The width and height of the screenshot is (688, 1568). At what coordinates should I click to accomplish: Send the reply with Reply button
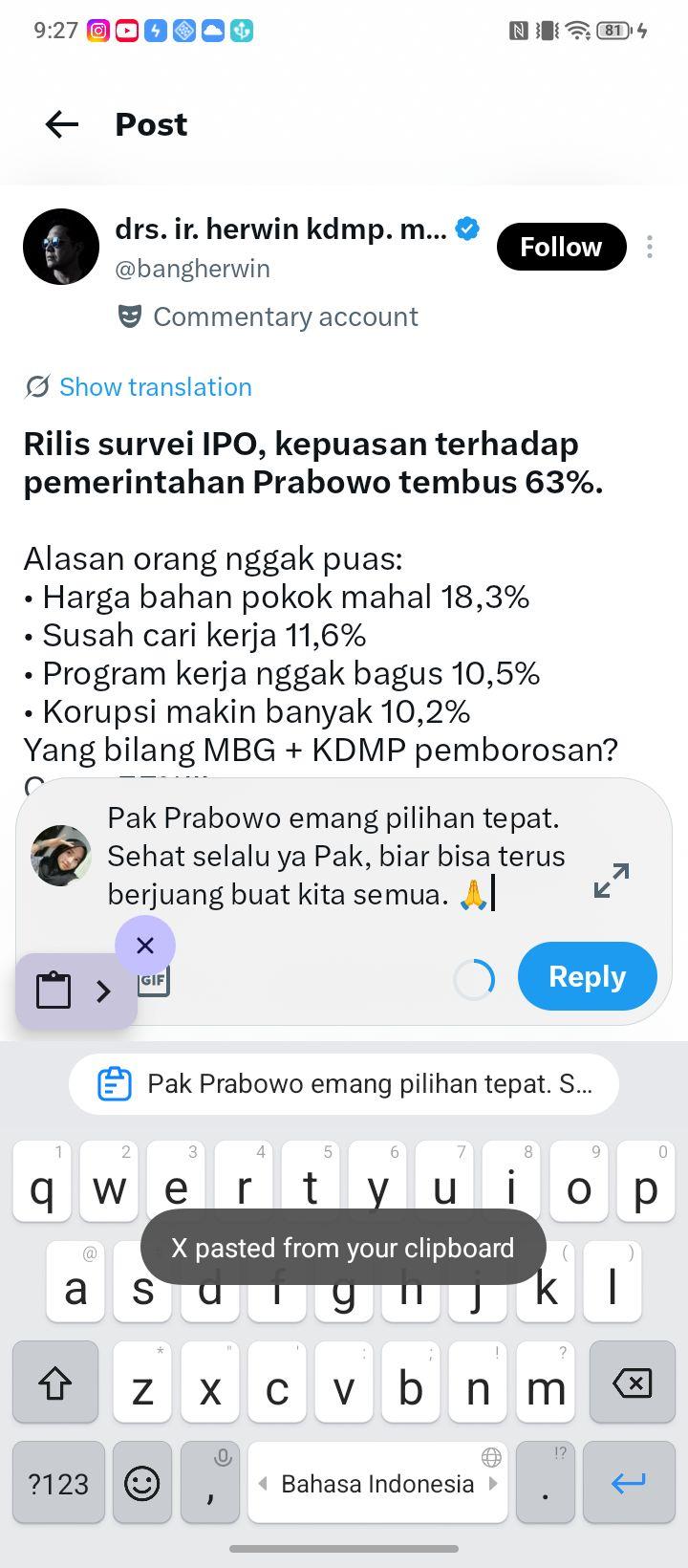[x=587, y=976]
